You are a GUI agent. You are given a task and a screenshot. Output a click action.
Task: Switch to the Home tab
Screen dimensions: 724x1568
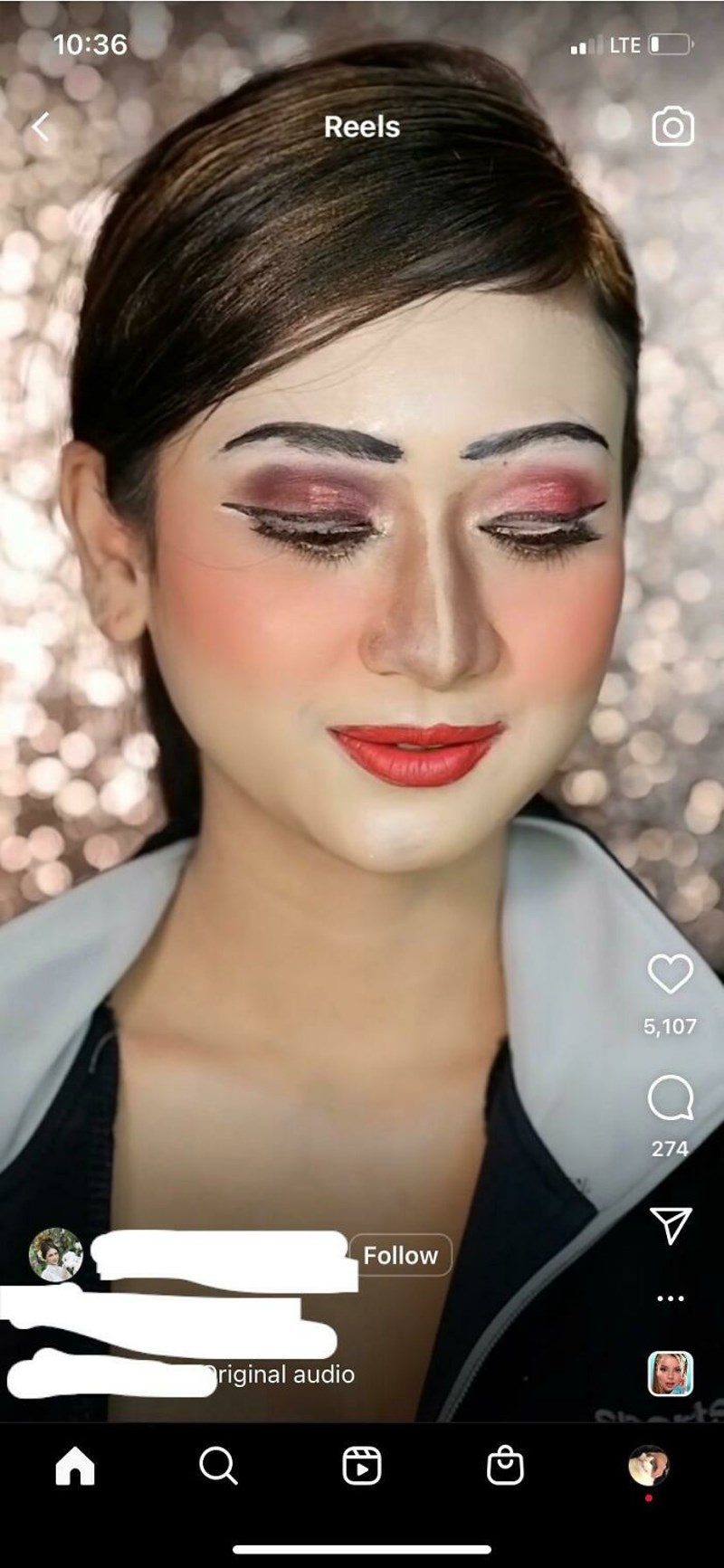tap(75, 1465)
